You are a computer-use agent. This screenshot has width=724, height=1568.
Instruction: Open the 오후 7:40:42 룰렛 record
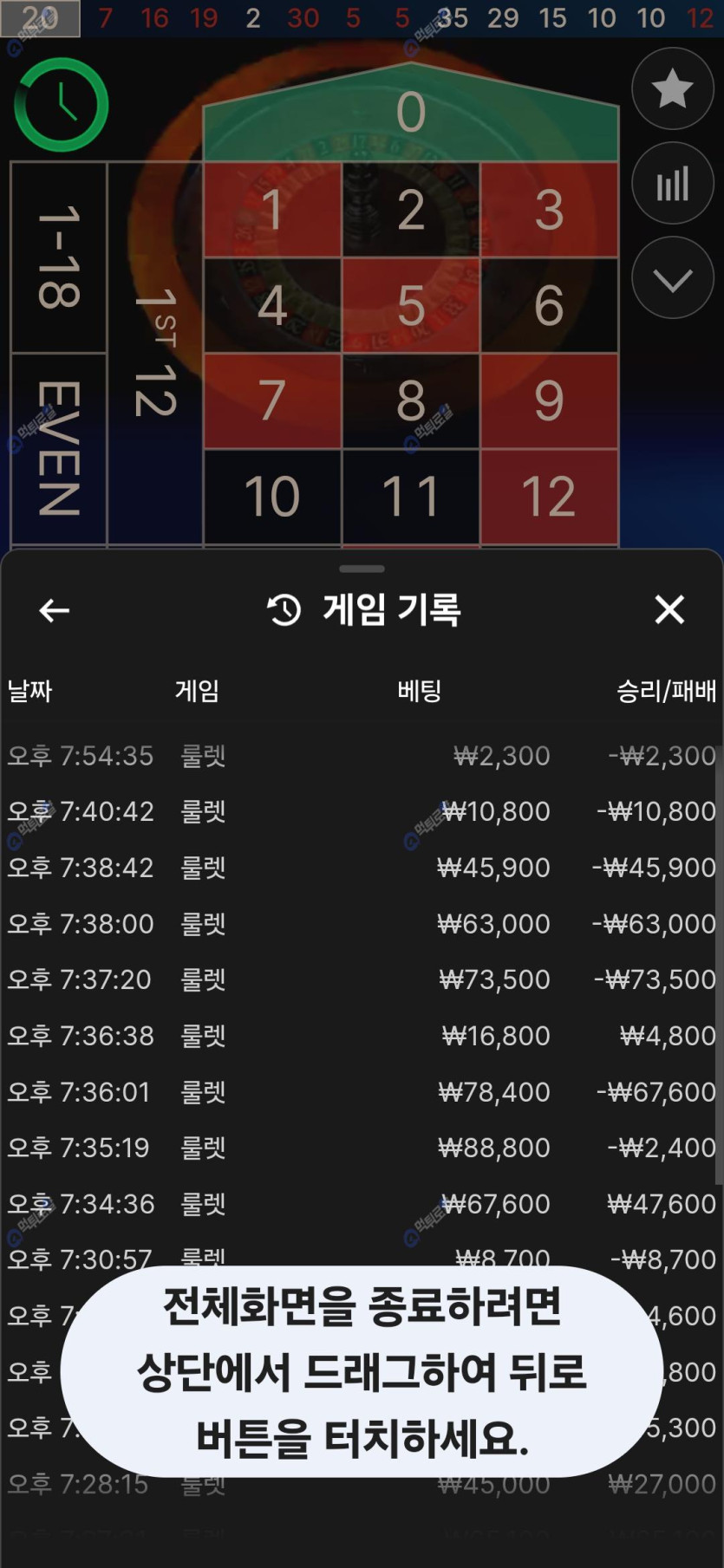(x=362, y=811)
